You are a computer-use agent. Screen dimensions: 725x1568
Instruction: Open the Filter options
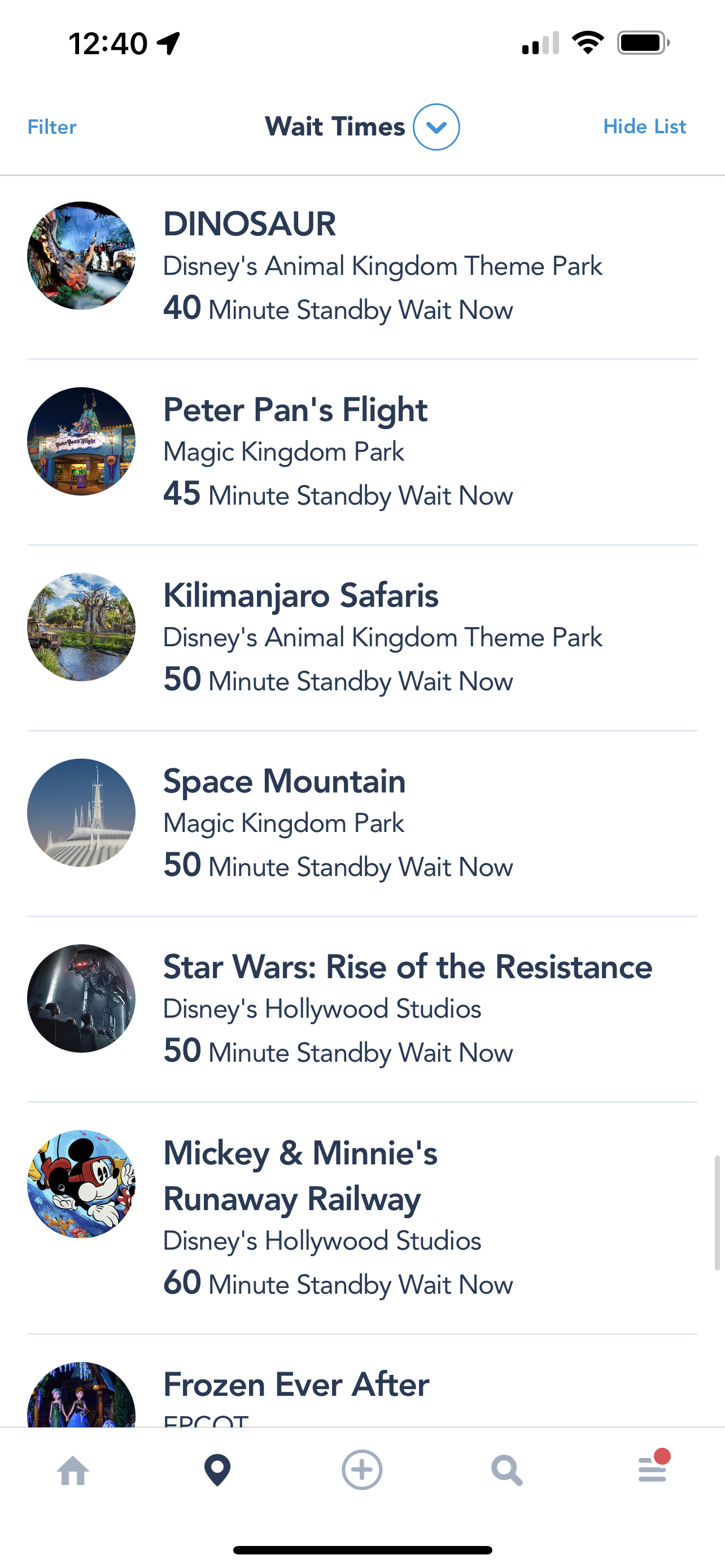click(52, 126)
